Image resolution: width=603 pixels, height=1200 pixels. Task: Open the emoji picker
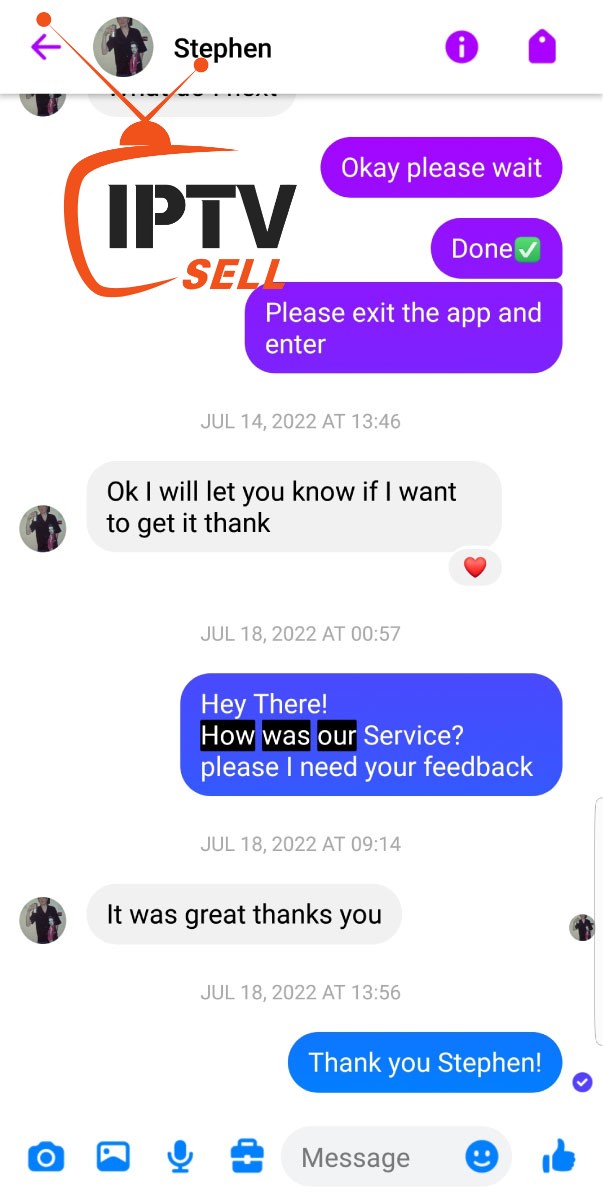[482, 1157]
